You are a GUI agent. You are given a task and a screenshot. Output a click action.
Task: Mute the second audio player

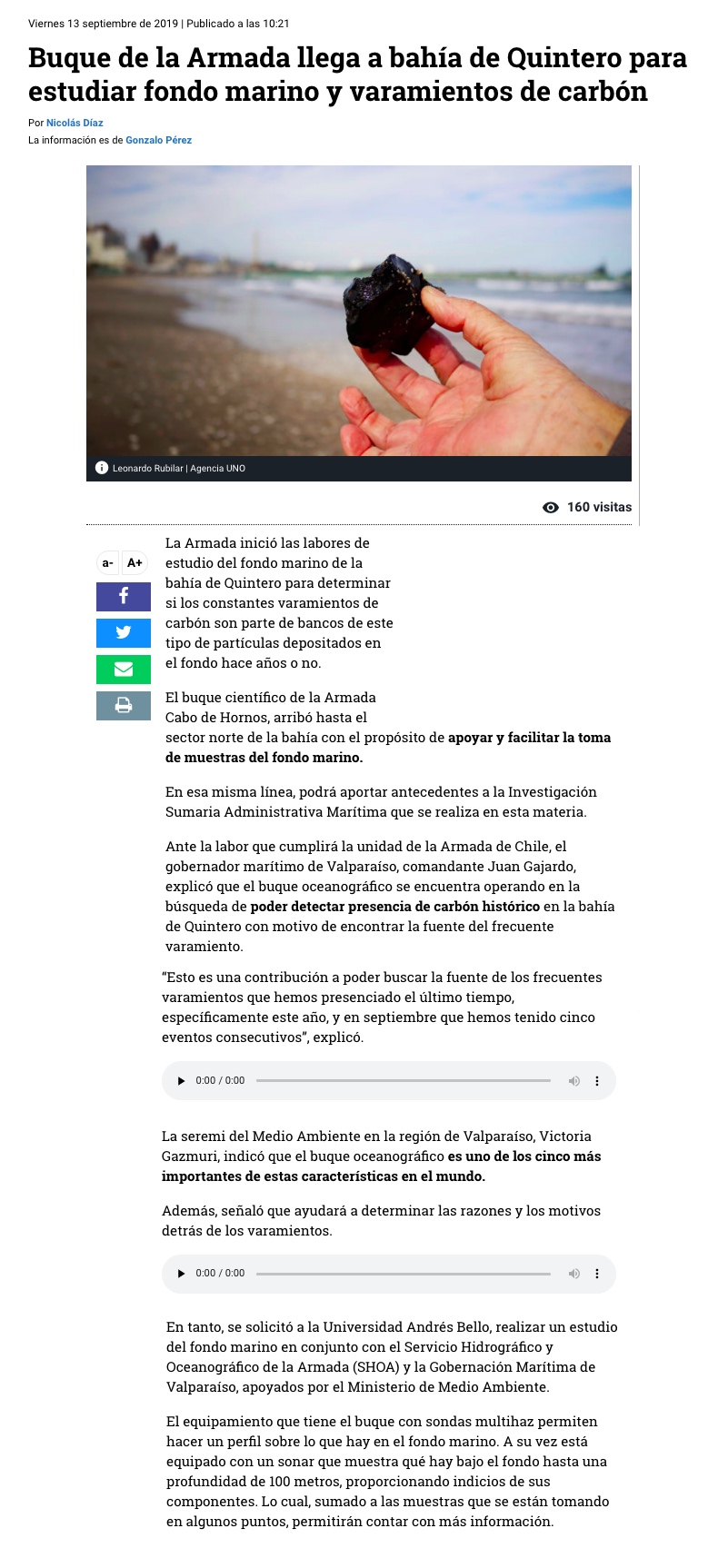[574, 1274]
